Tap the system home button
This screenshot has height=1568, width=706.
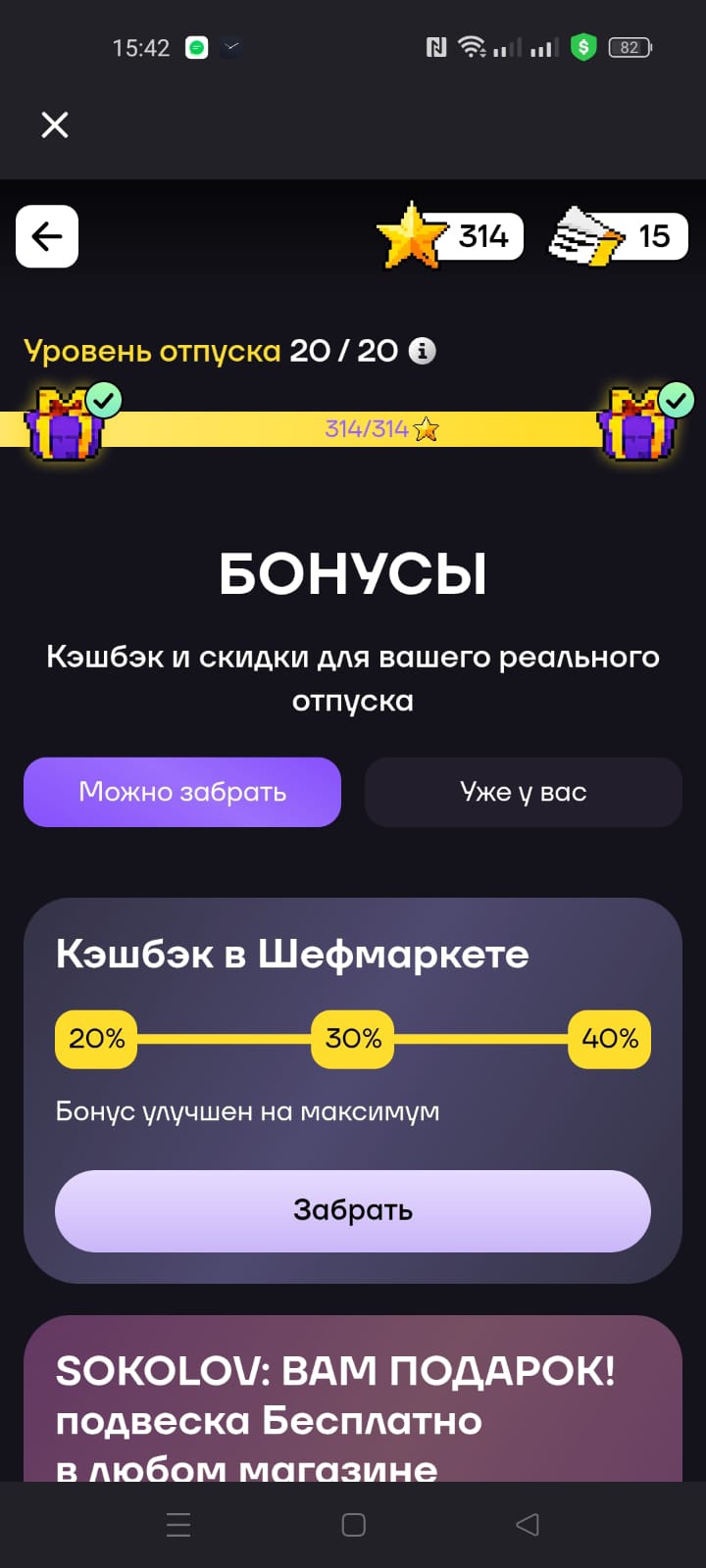353,1524
